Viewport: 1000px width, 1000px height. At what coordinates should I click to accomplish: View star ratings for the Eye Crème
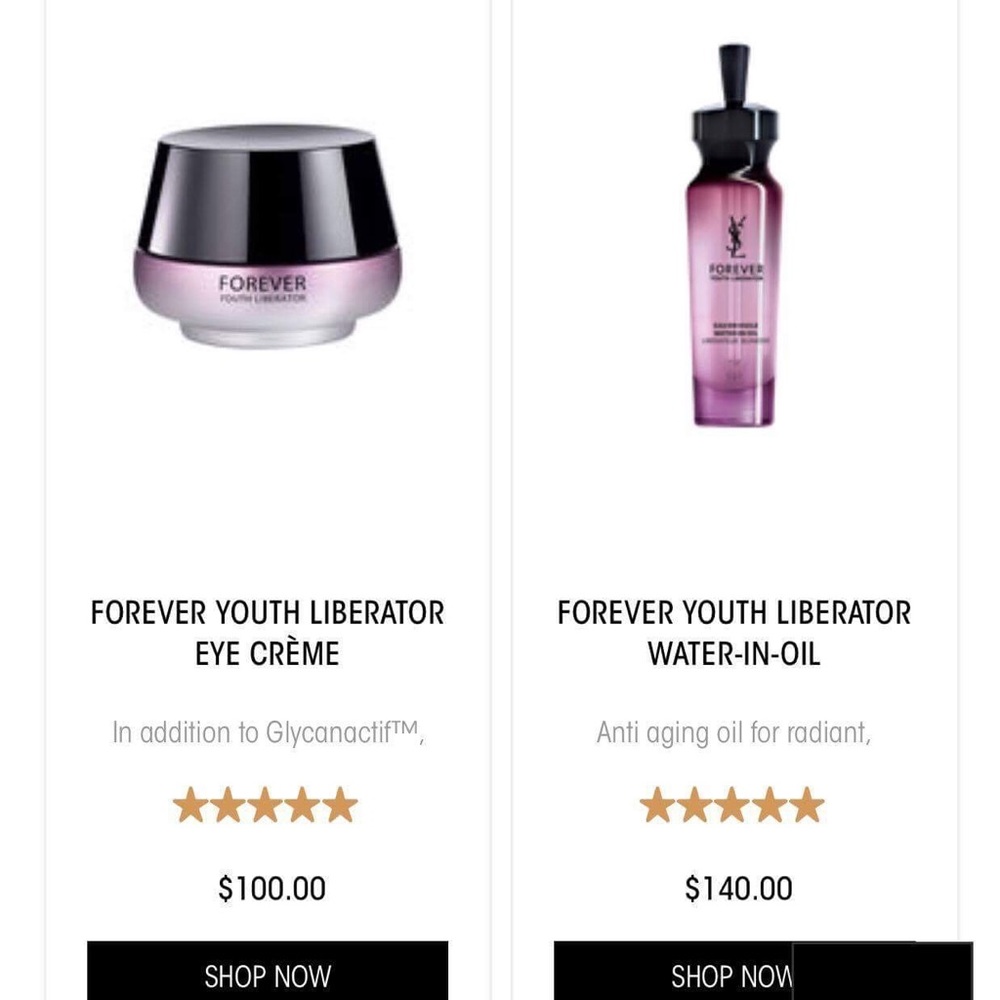point(265,805)
